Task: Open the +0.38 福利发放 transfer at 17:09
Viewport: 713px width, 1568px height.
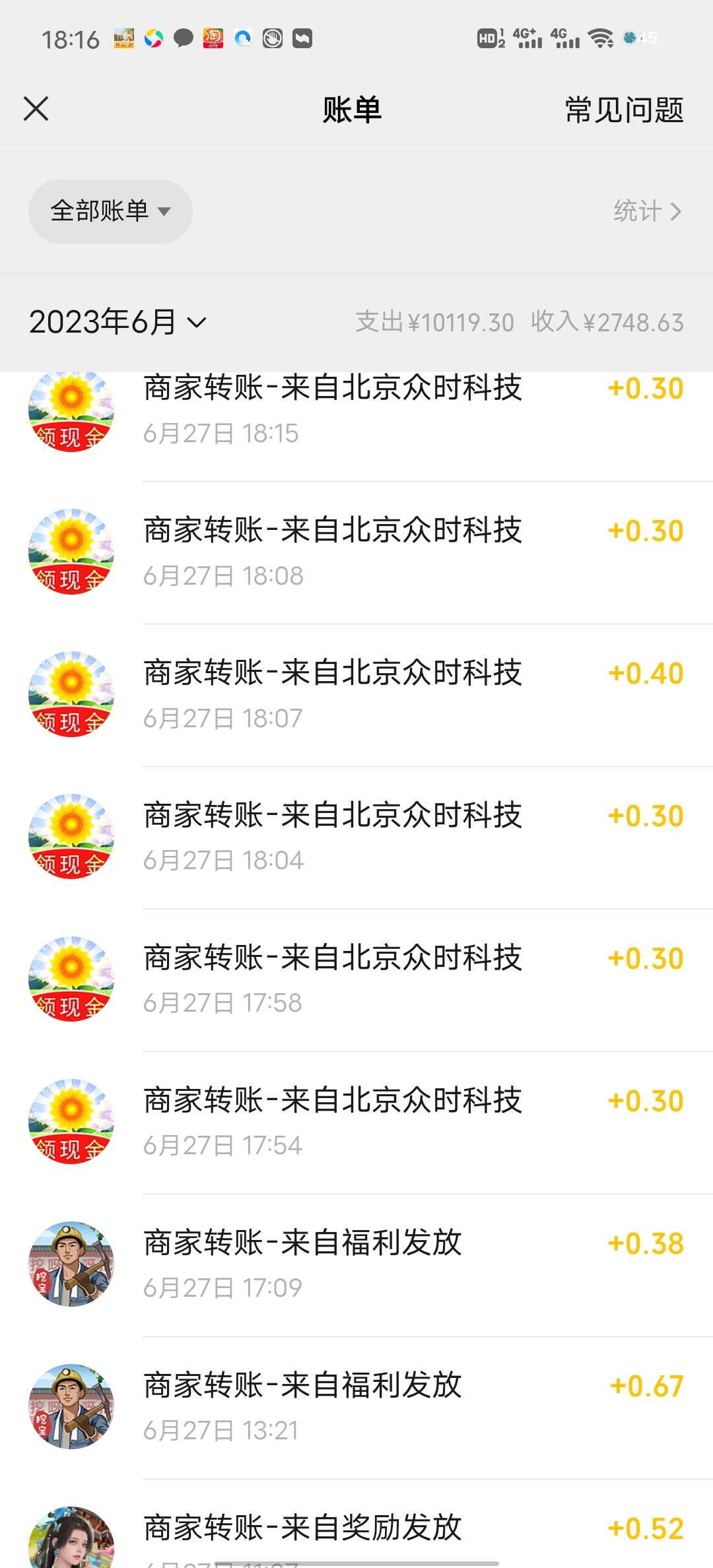Action: [356, 1264]
